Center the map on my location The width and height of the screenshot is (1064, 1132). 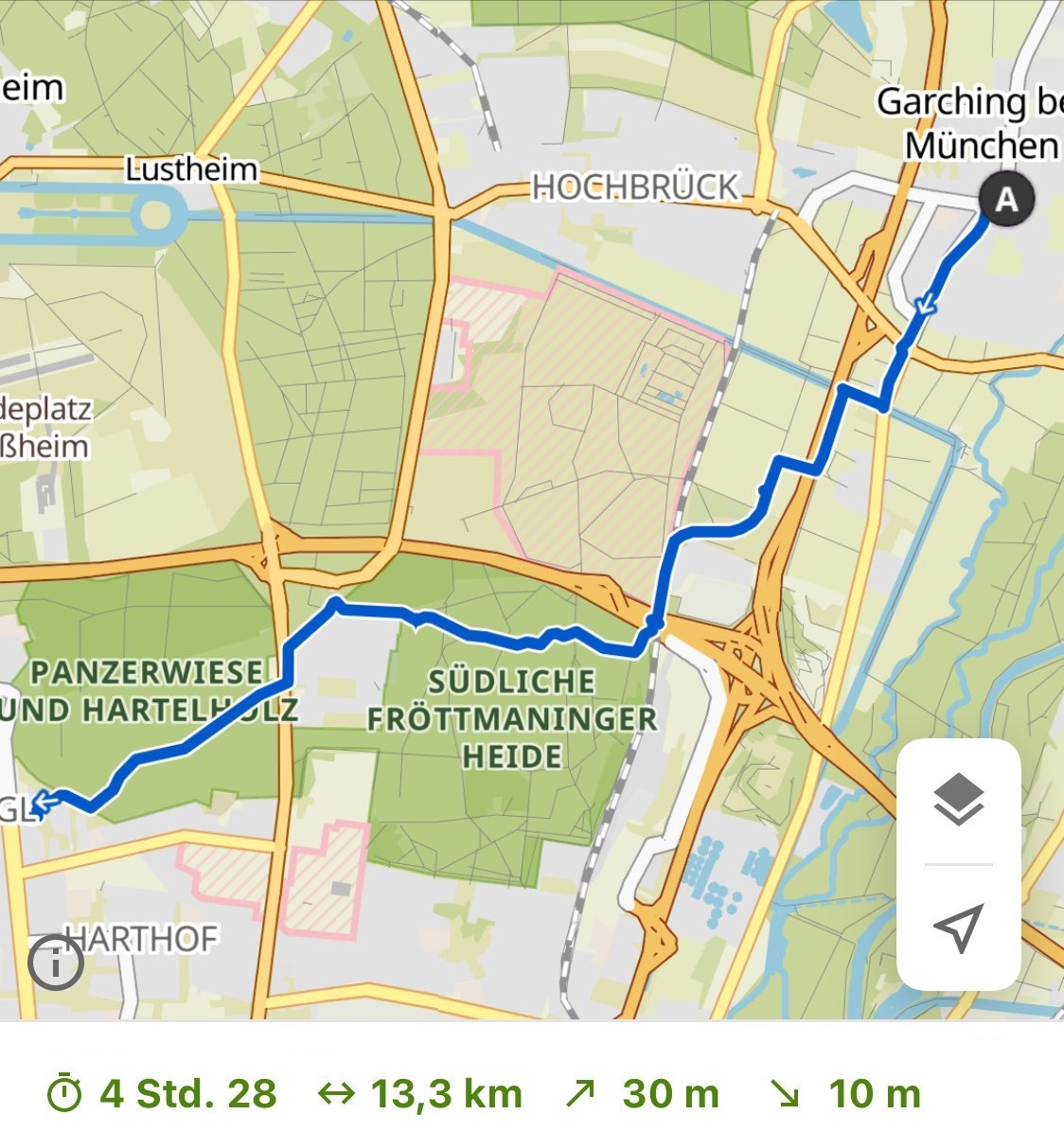[x=958, y=929]
